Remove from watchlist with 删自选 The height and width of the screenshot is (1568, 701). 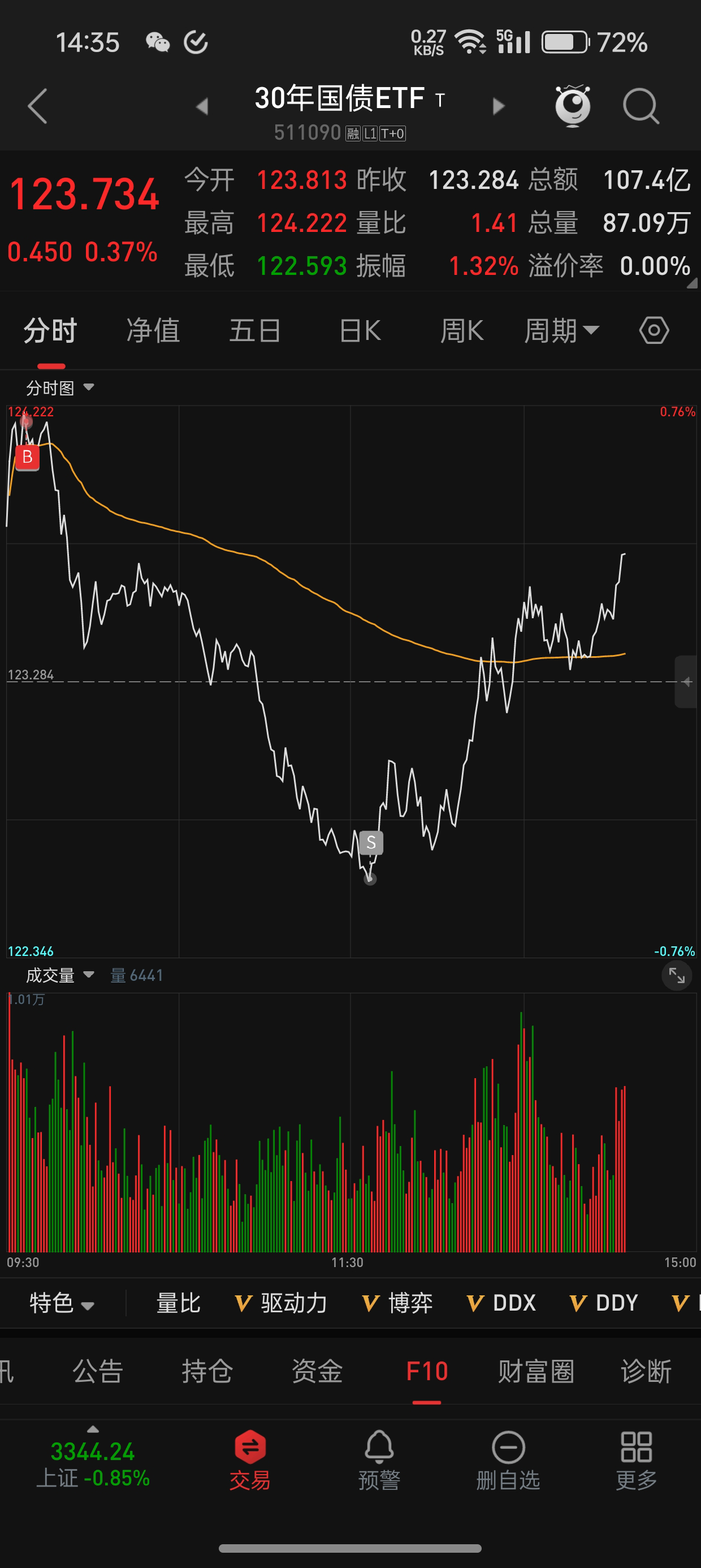tap(508, 1459)
